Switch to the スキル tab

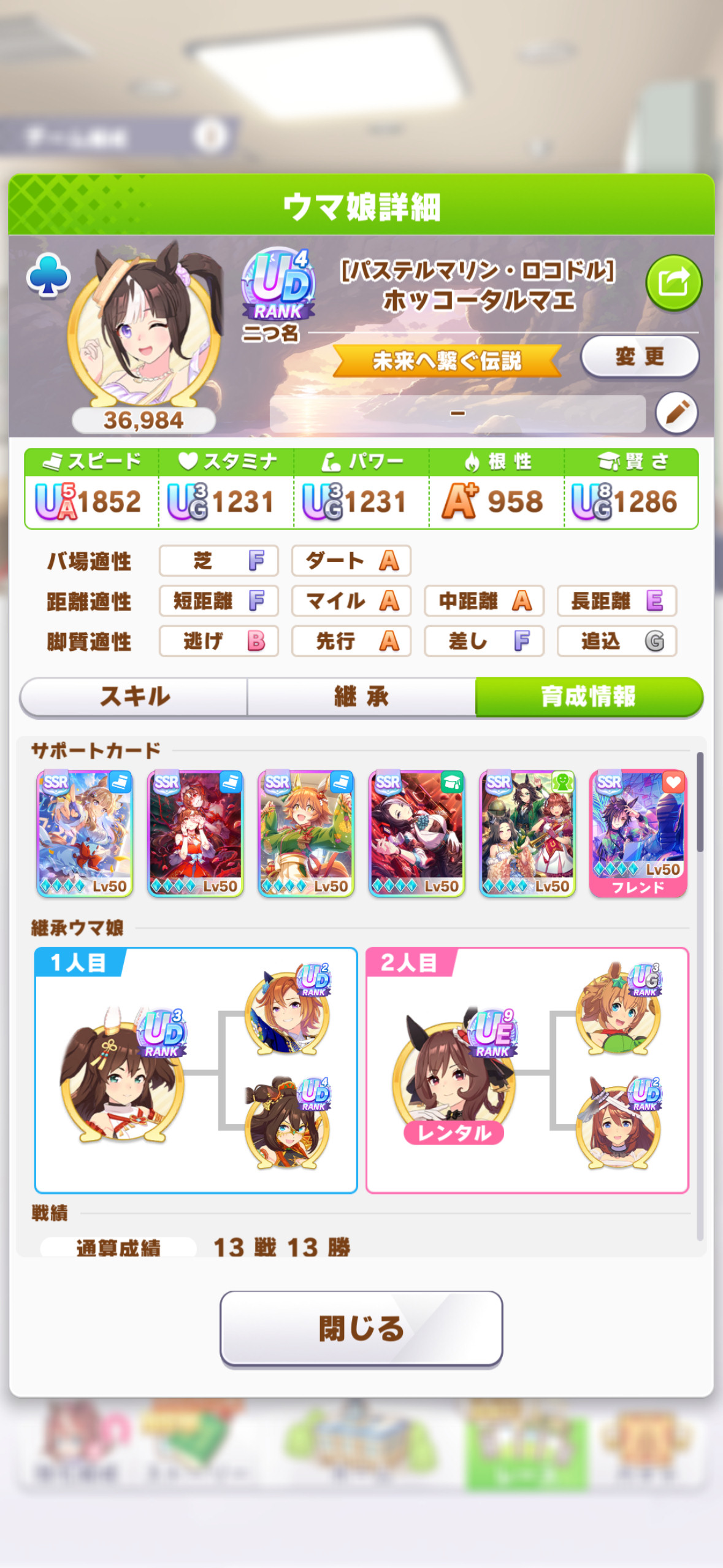134,697
